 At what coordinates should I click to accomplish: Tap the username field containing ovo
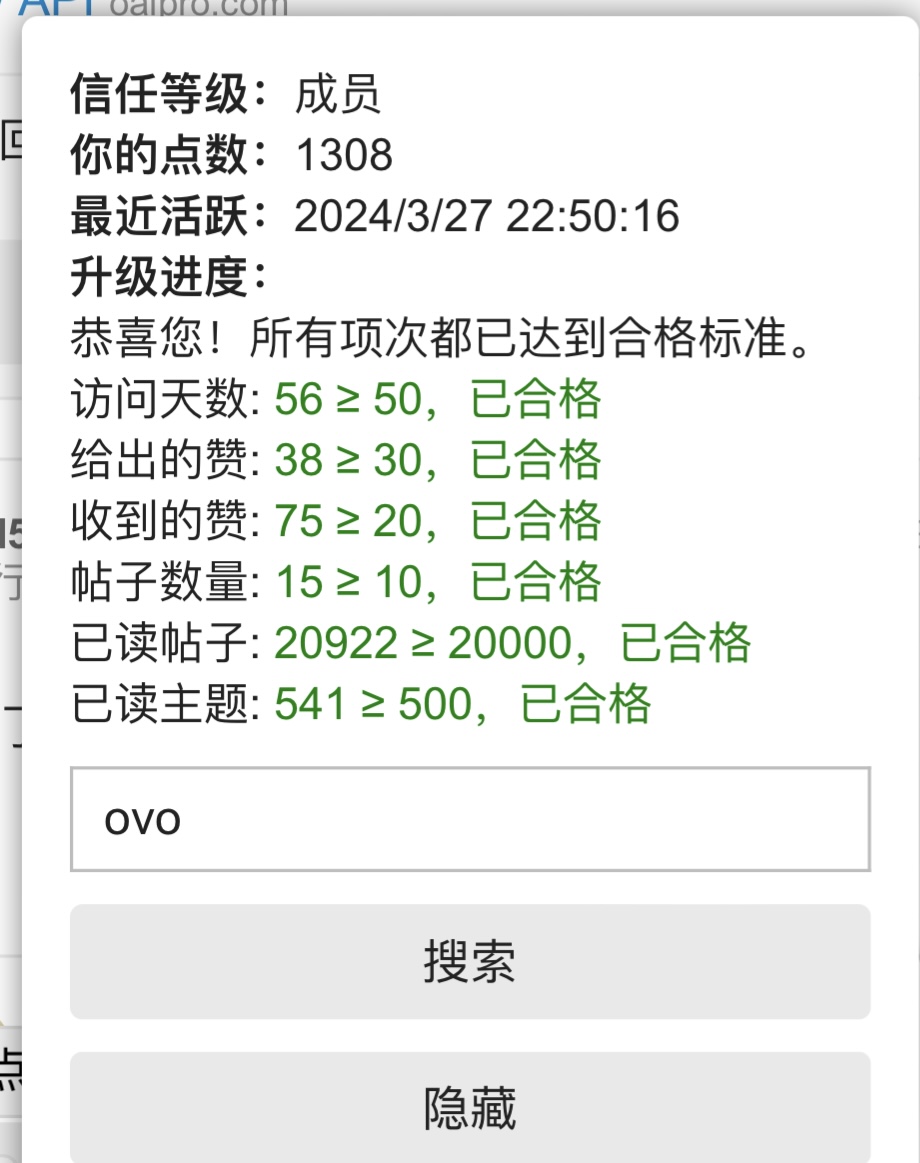point(470,820)
